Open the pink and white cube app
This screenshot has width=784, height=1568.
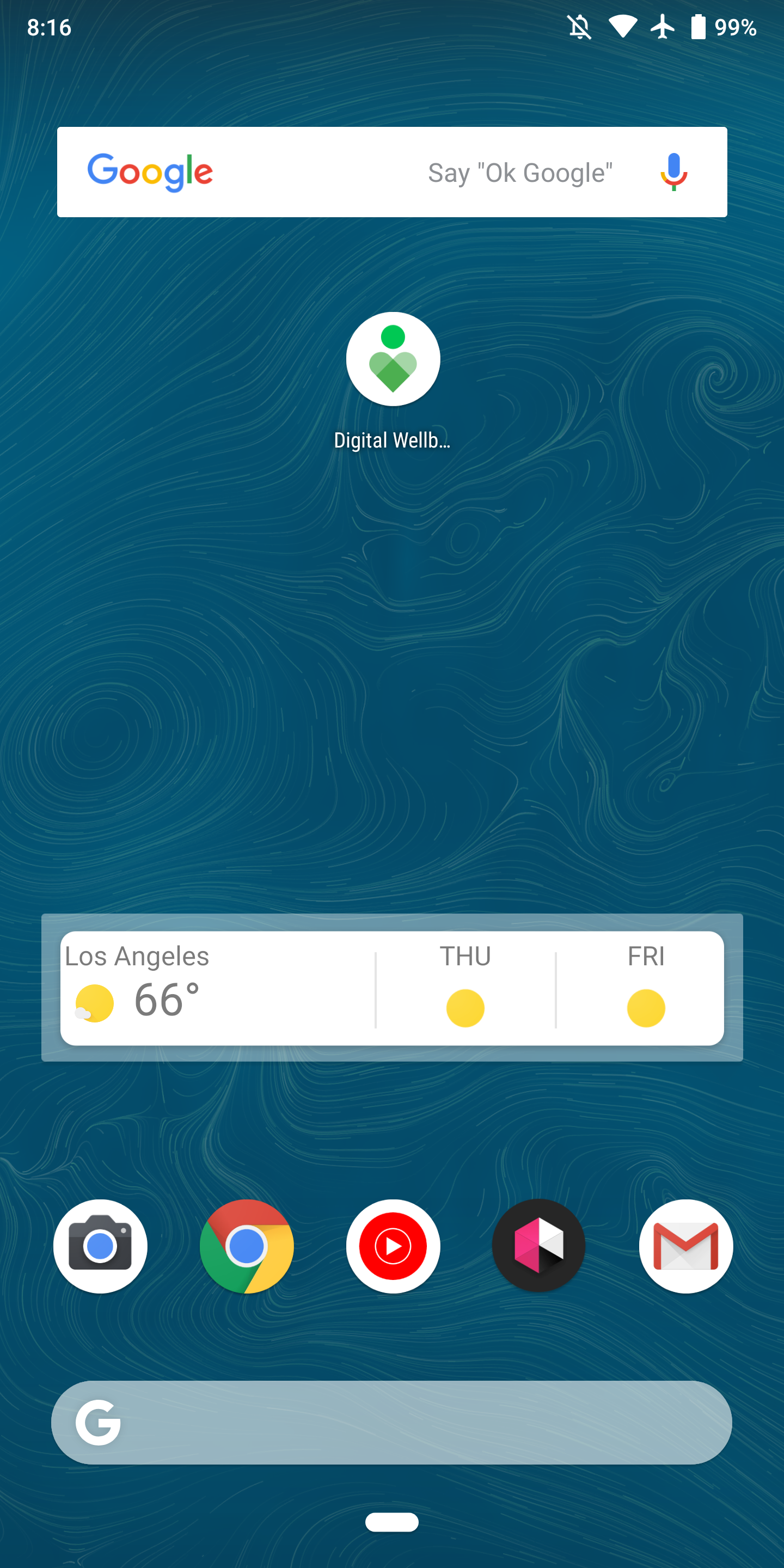[x=538, y=1246]
